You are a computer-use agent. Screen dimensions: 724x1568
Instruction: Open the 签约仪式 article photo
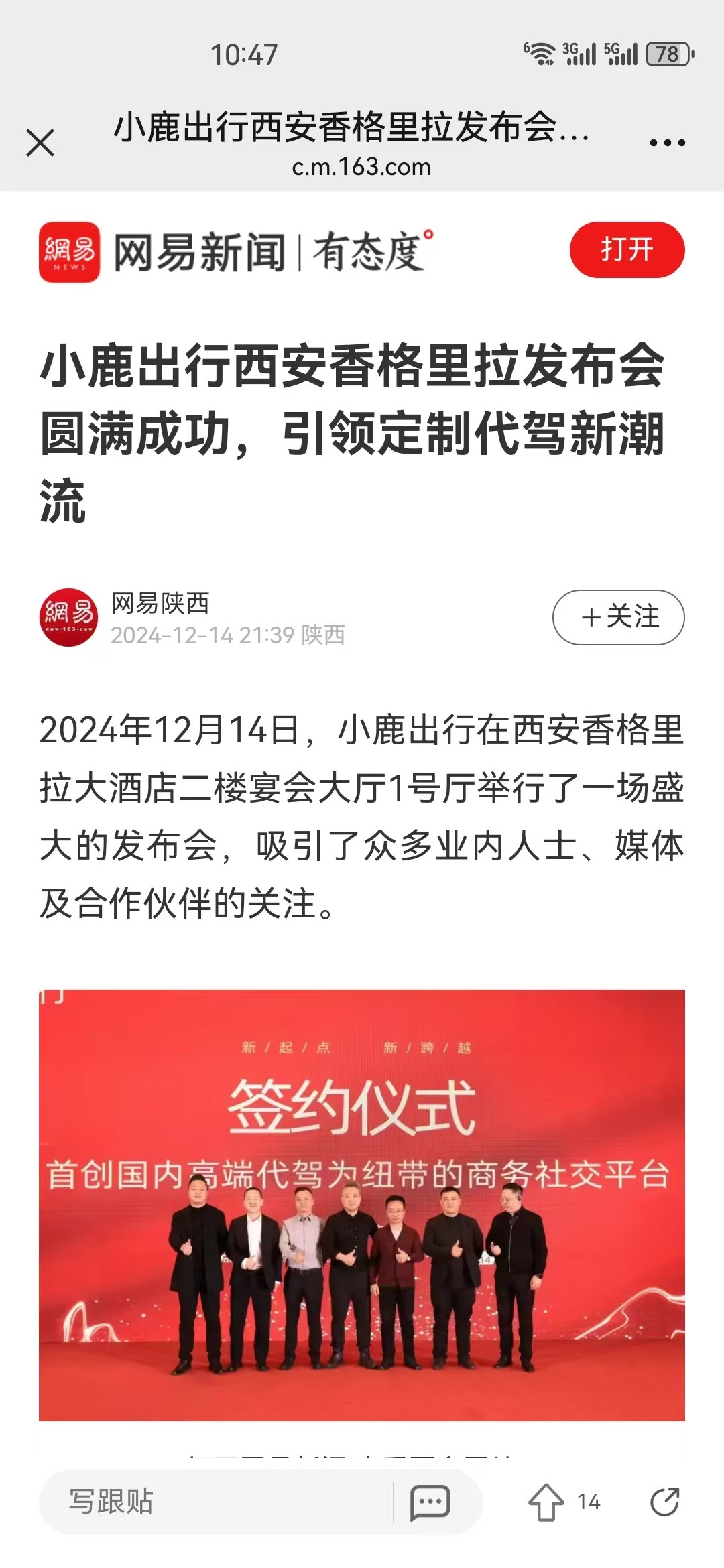coord(362,1204)
